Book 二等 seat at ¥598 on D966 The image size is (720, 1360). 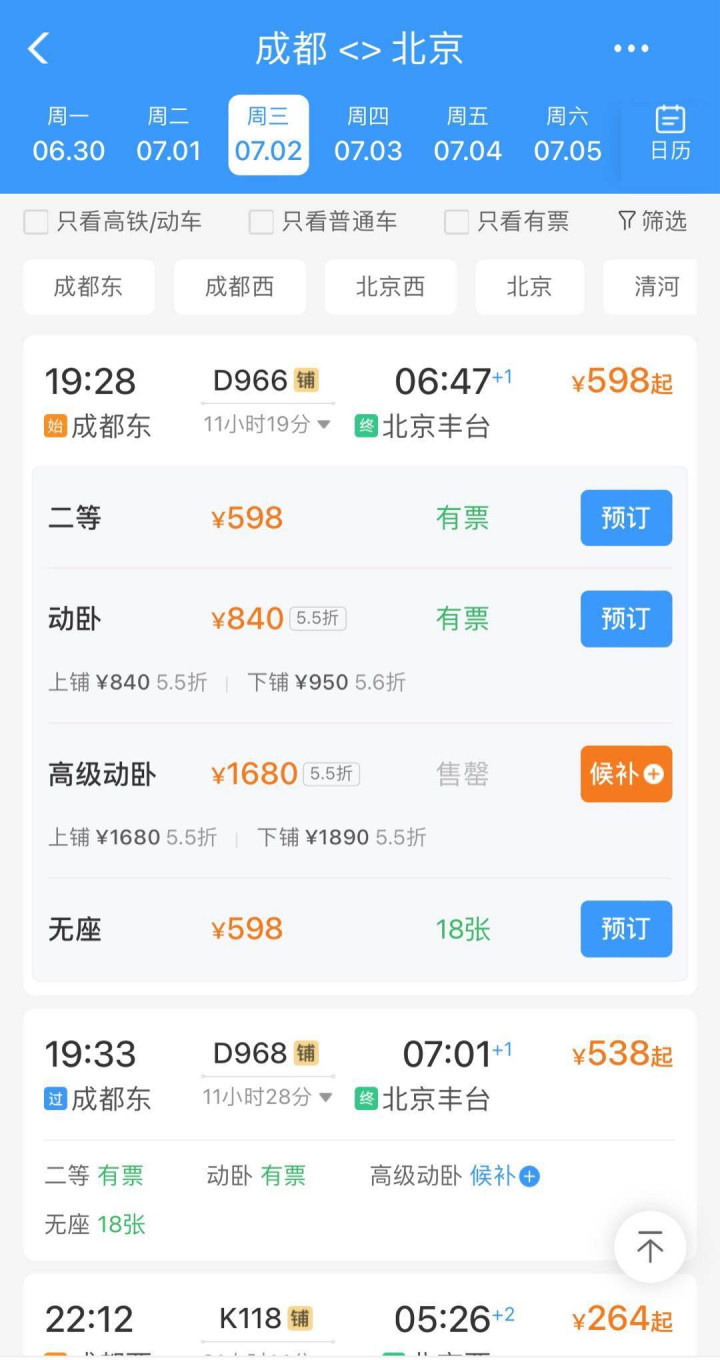(x=626, y=518)
